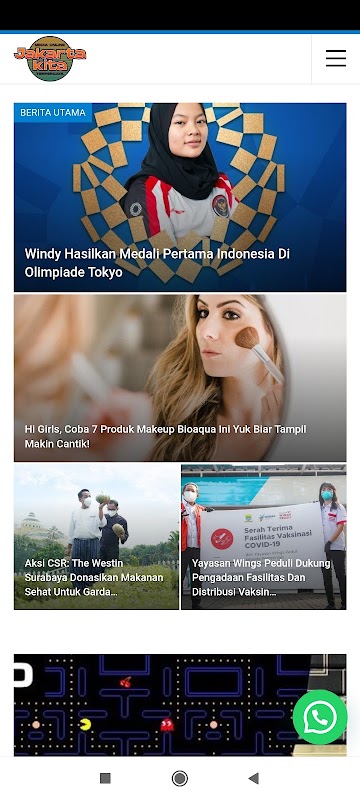Tap the Jakarta Kita logo to go home

[x=50, y=59]
